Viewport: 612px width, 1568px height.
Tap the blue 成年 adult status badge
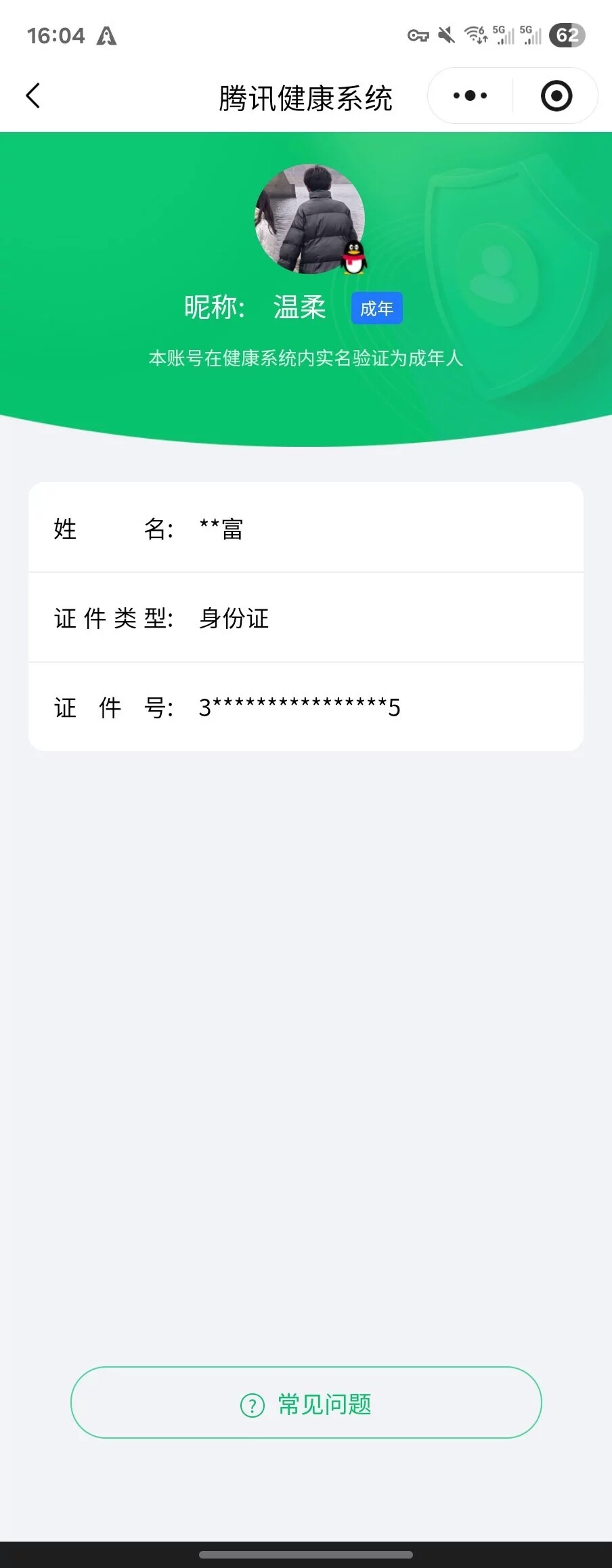click(x=377, y=307)
